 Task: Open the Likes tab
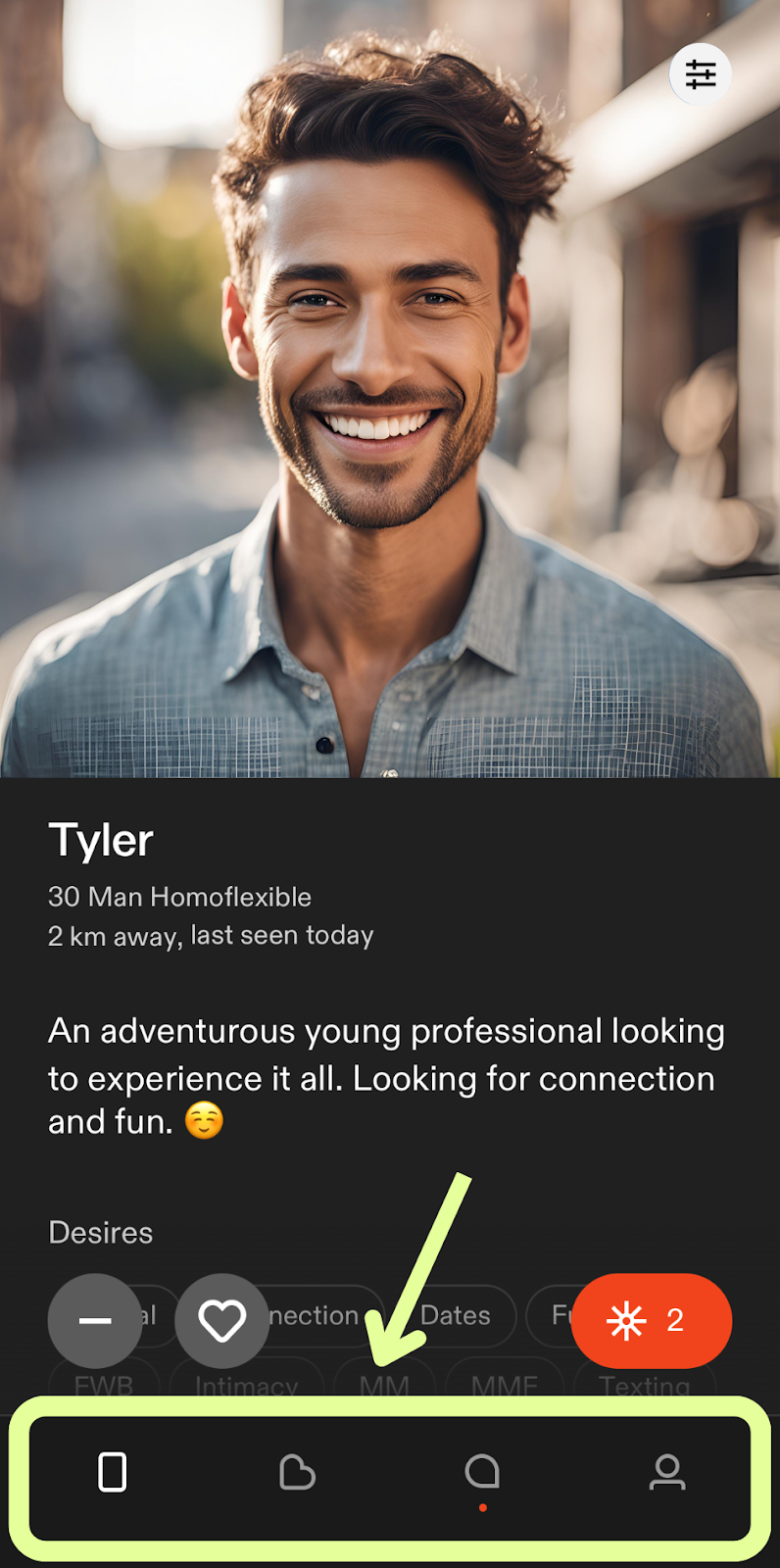[297, 1472]
